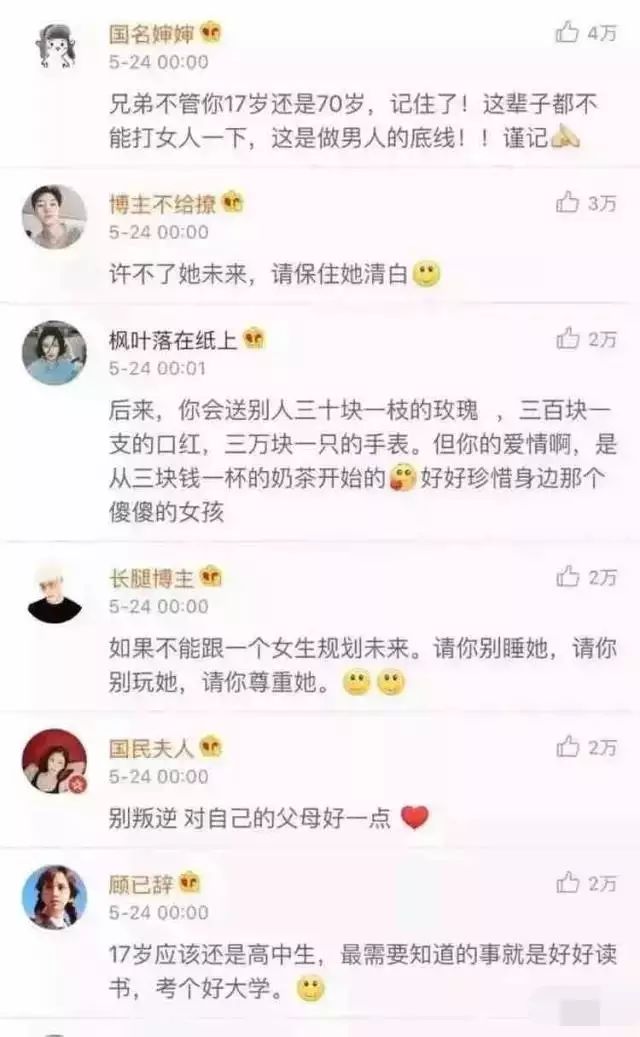Like the comment by 国民夫人
This screenshot has width=640, height=1037.
click(568, 746)
